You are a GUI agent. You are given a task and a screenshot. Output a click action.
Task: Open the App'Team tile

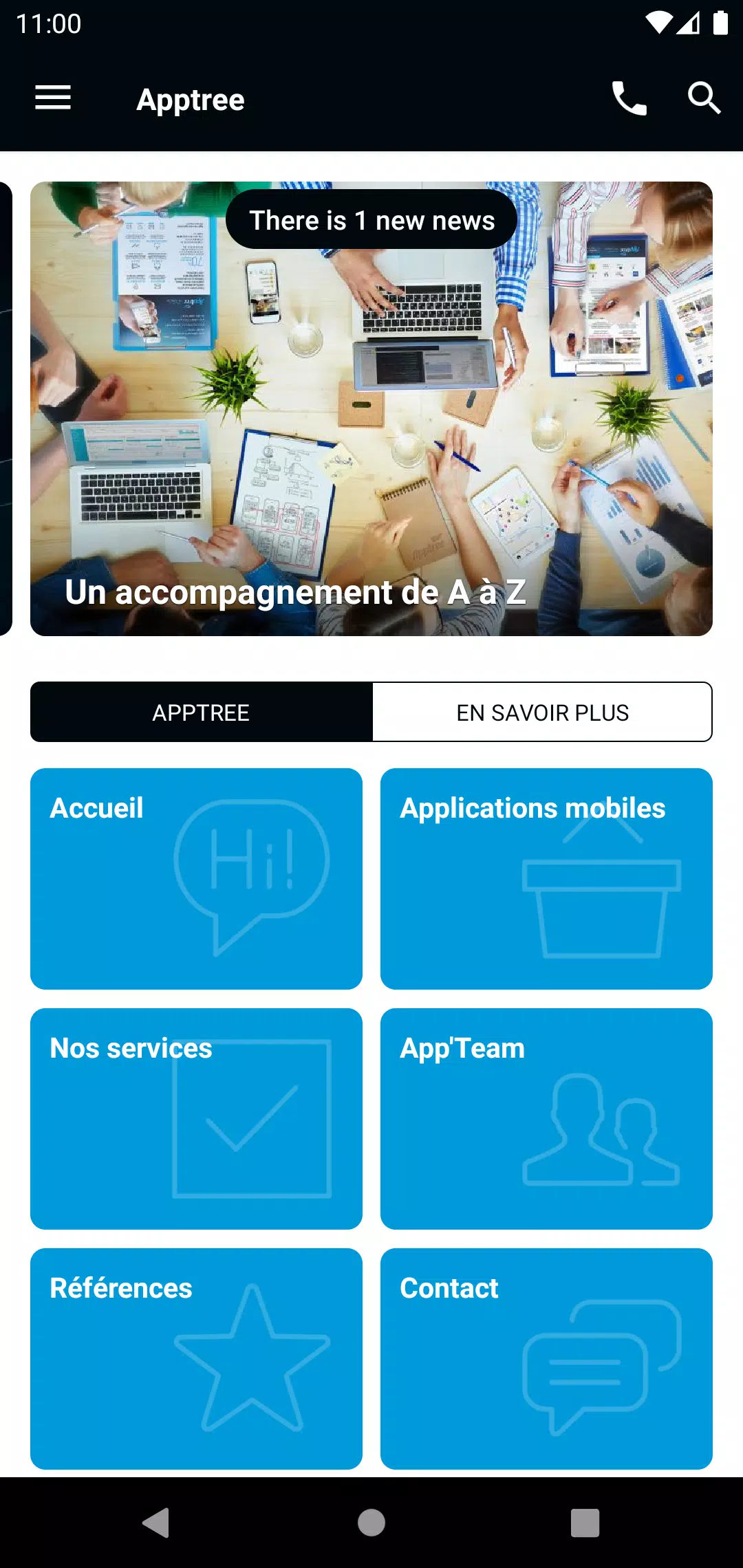tap(546, 1119)
